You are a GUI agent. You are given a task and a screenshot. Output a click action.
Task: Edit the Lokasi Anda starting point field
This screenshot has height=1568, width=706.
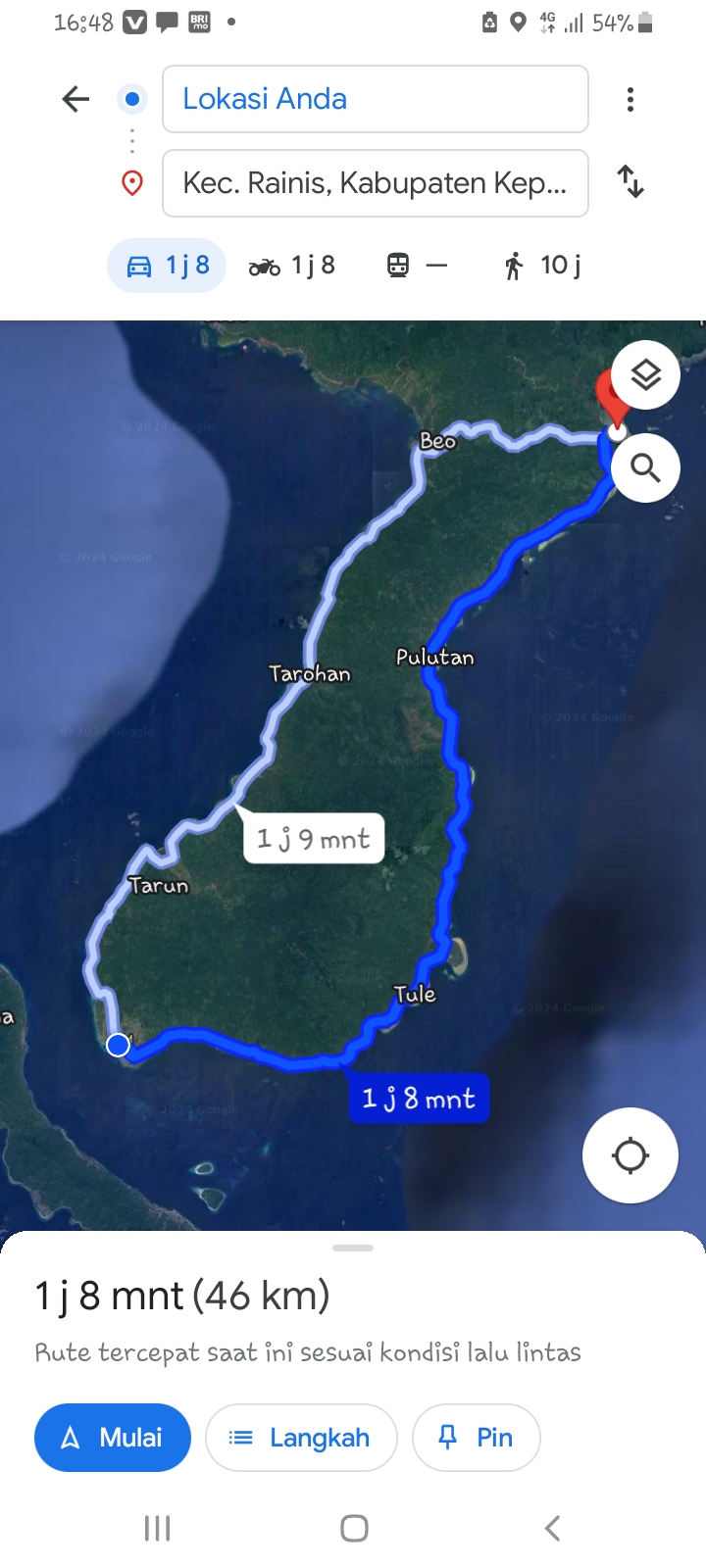click(375, 99)
